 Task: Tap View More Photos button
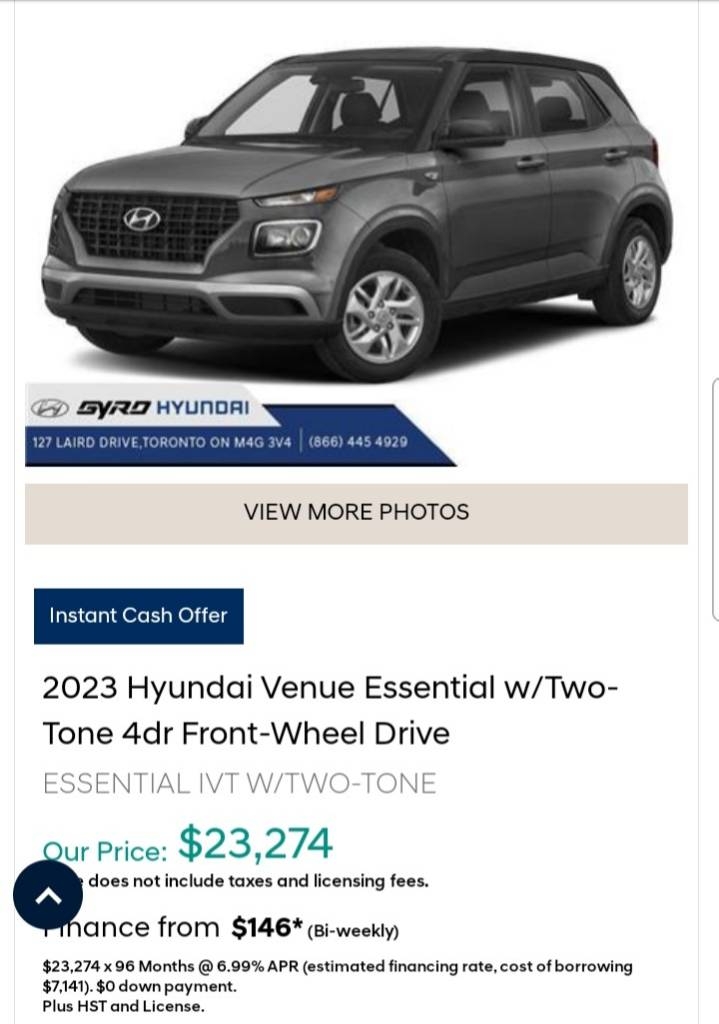pos(356,513)
